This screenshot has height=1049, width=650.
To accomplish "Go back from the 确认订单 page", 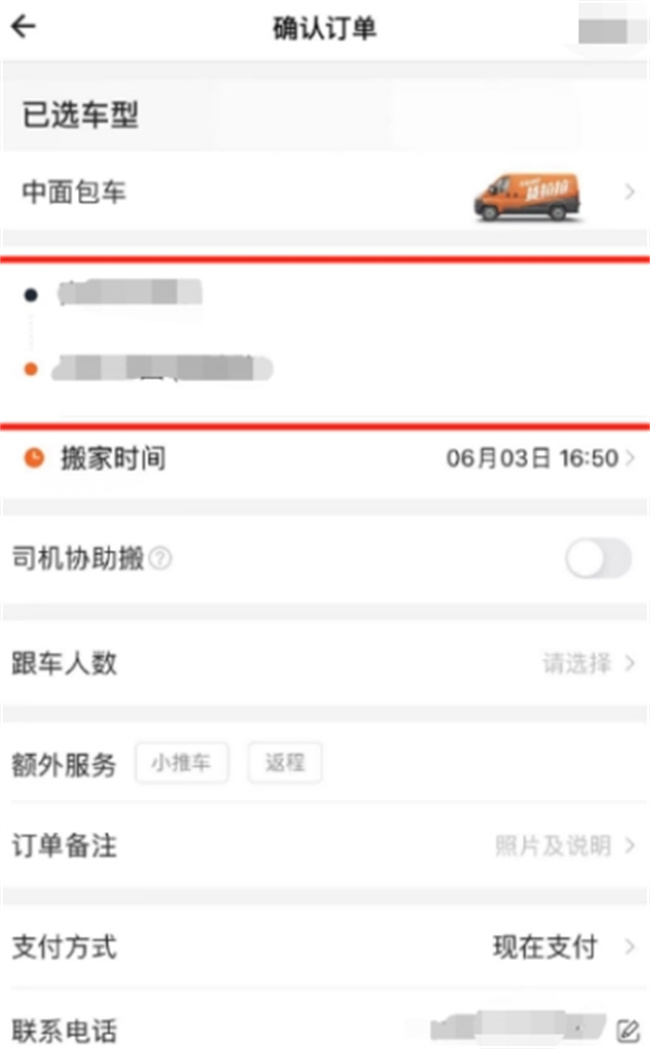I will [24, 27].
